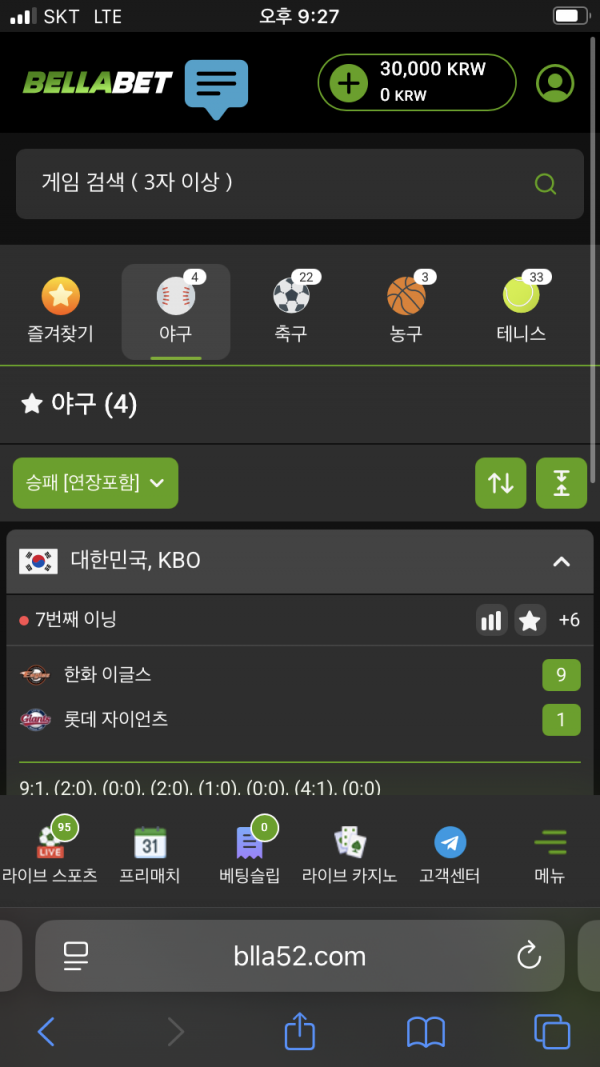
Task: Tap the collapse all button
Action: (561, 483)
